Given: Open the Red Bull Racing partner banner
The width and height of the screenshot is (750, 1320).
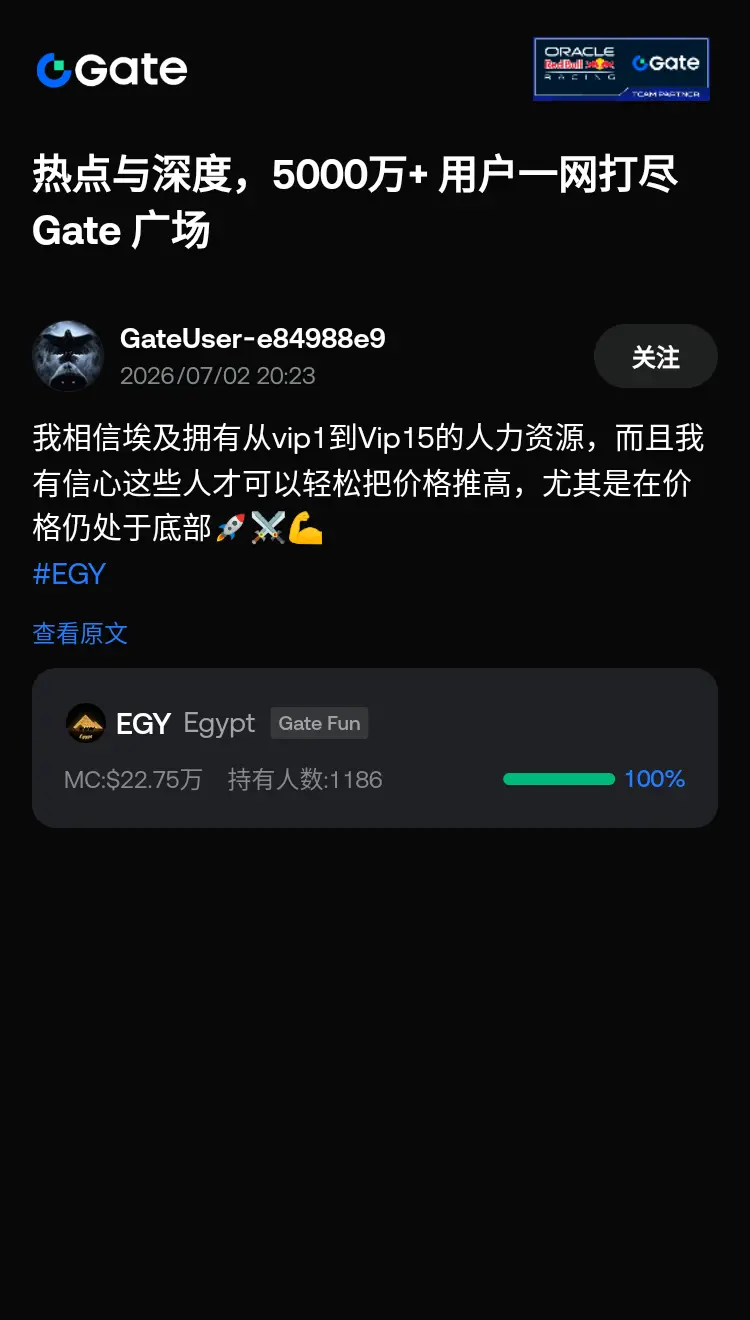Looking at the screenshot, I should (621, 69).
